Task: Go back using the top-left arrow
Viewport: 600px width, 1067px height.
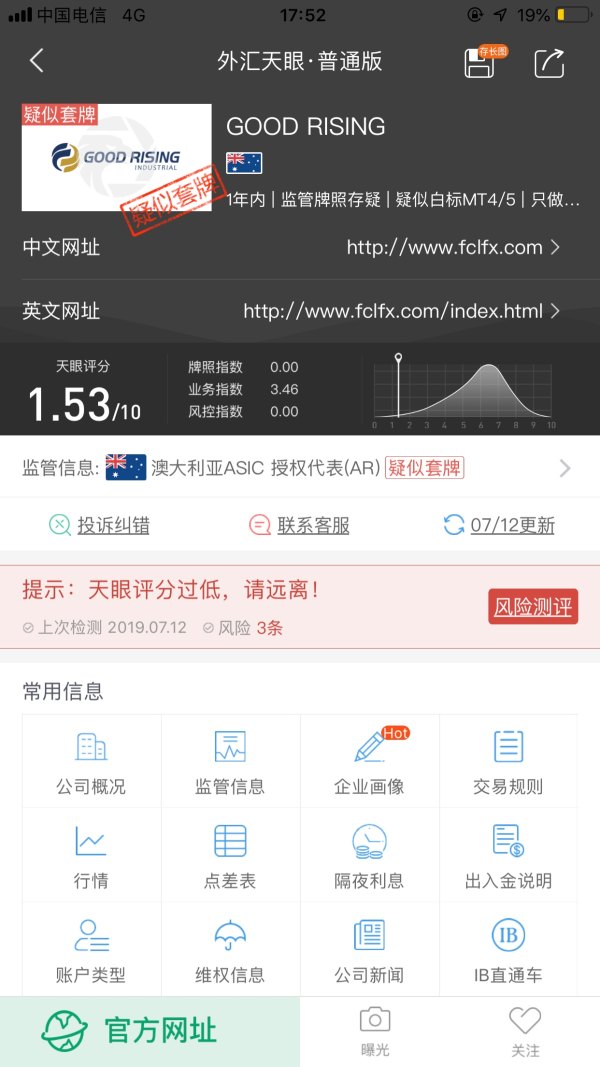Action: click(37, 61)
